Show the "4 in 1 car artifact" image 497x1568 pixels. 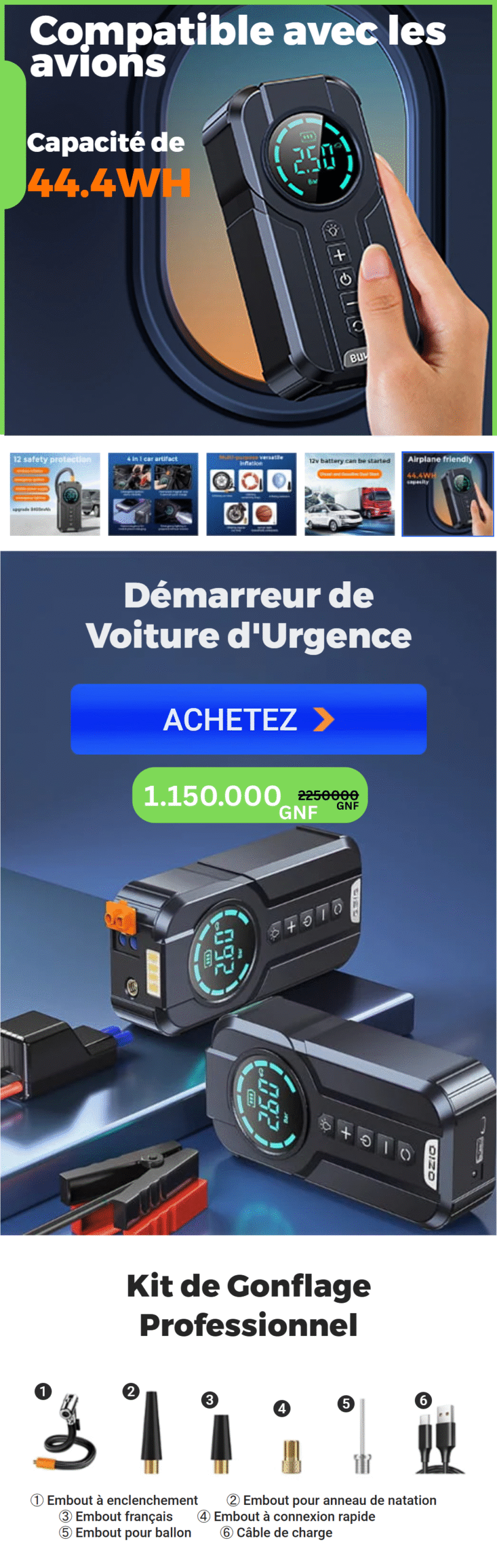pyautogui.click(x=153, y=494)
